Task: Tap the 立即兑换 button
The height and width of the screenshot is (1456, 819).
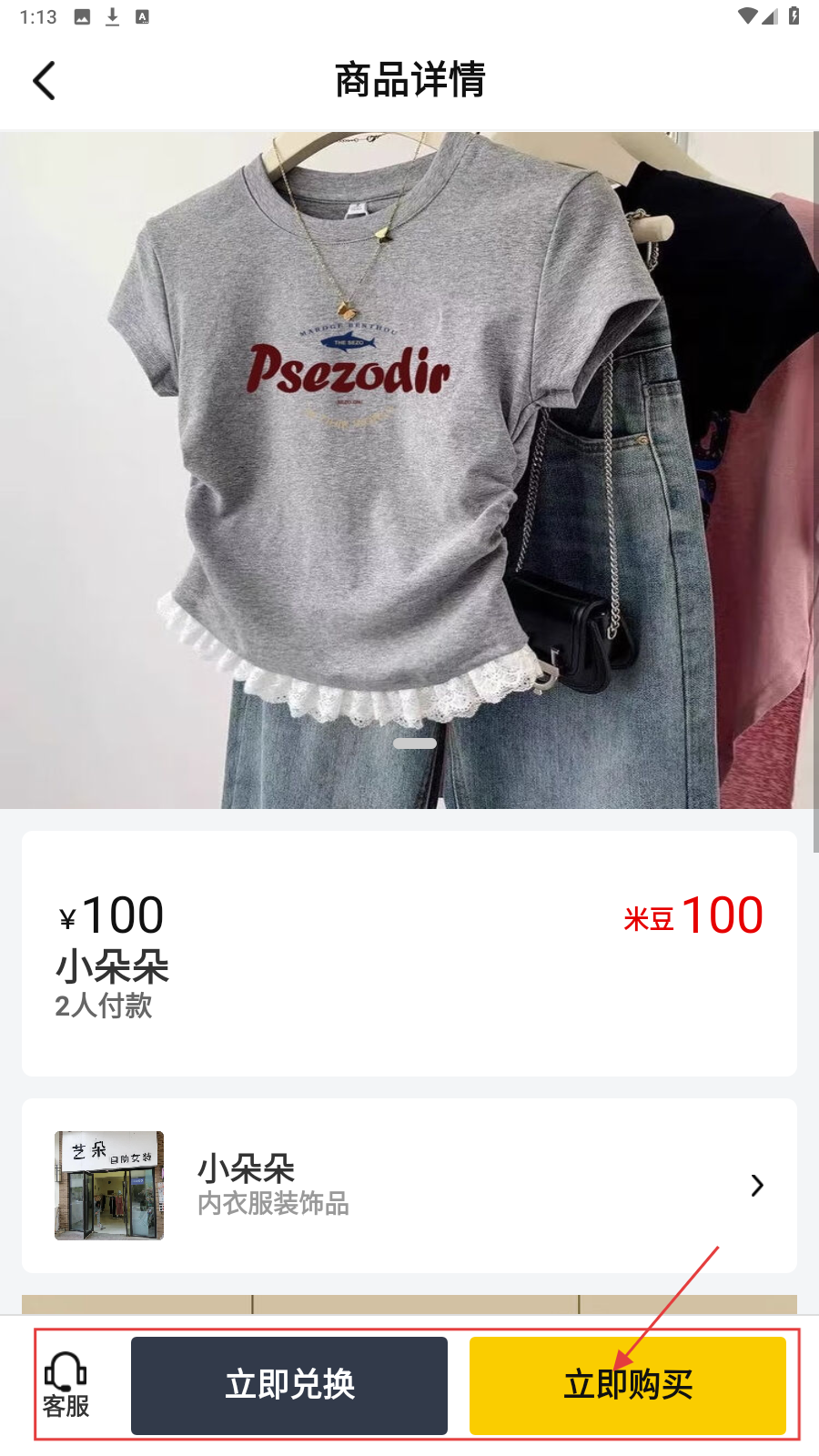Action: pyautogui.click(x=289, y=1385)
